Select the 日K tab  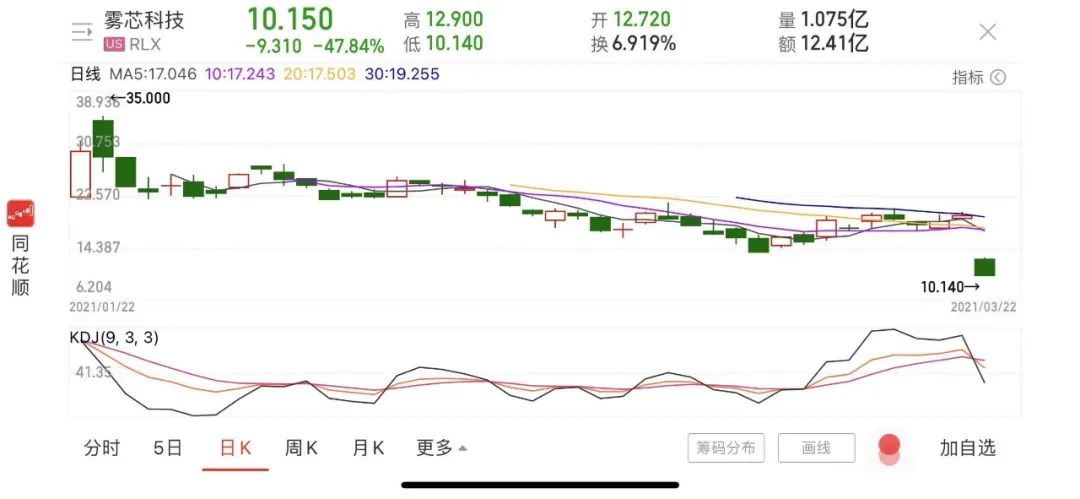pos(235,448)
